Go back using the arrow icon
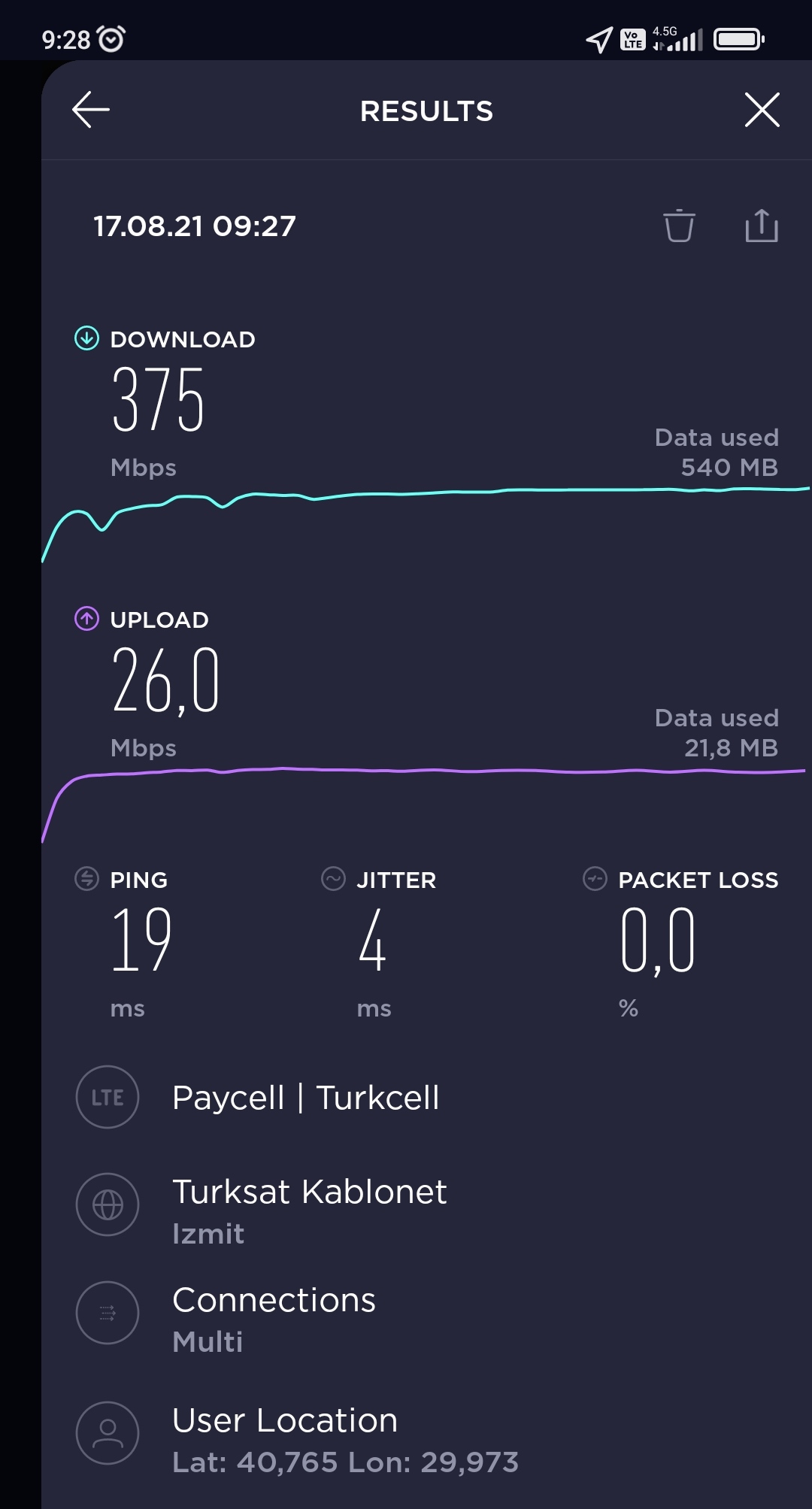 click(91, 110)
